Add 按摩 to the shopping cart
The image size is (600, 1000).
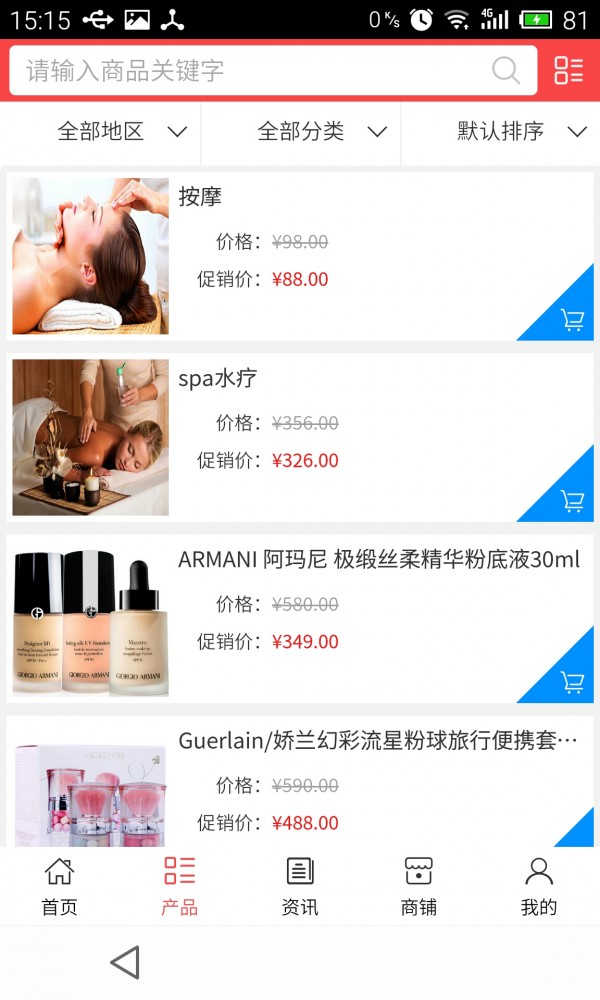(572, 320)
